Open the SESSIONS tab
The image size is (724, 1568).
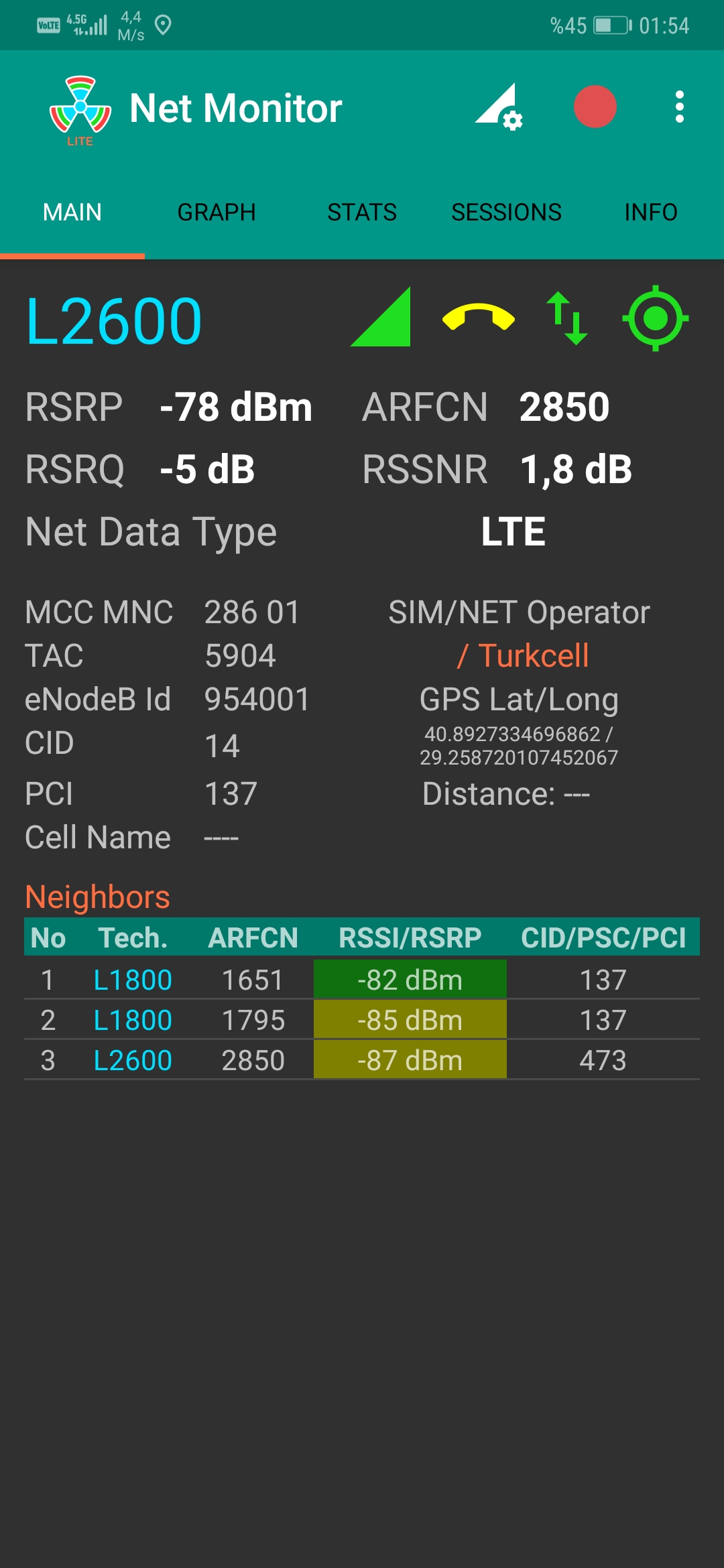(x=507, y=212)
